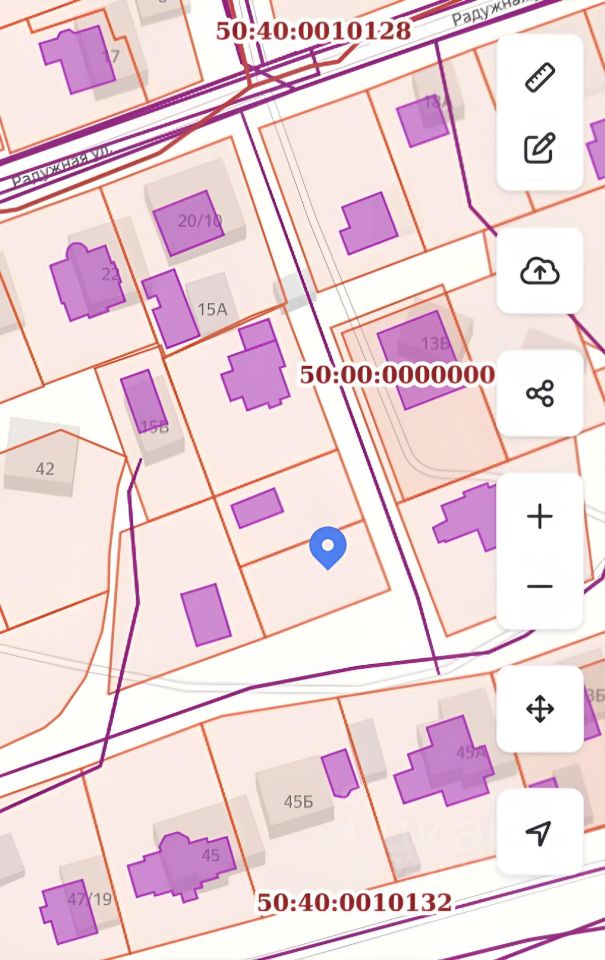
Task: Center map on my location
Action: pyautogui.click(x=540, y=832)
